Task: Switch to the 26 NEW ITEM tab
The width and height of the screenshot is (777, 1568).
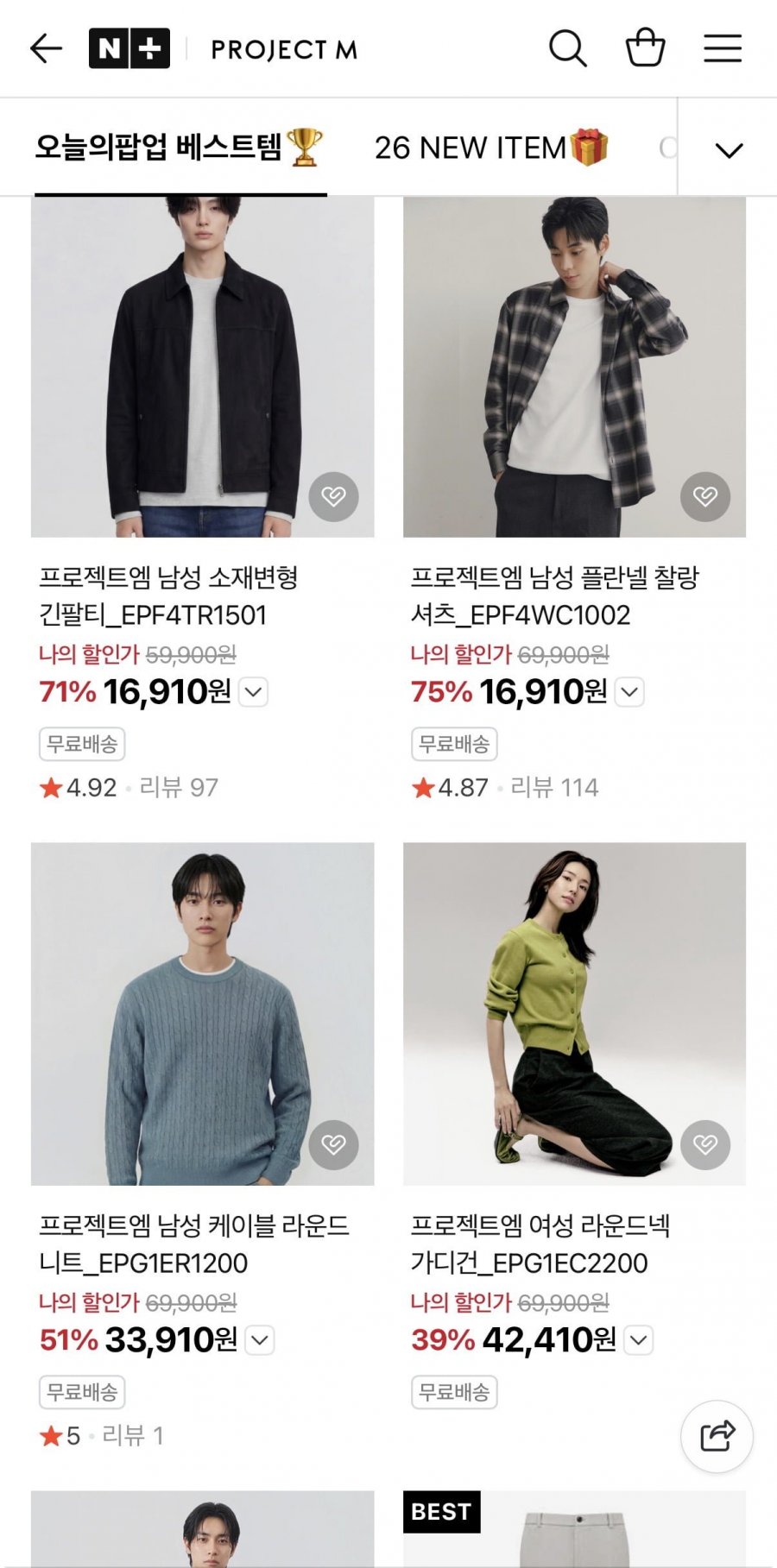Action: click(491, 148)
